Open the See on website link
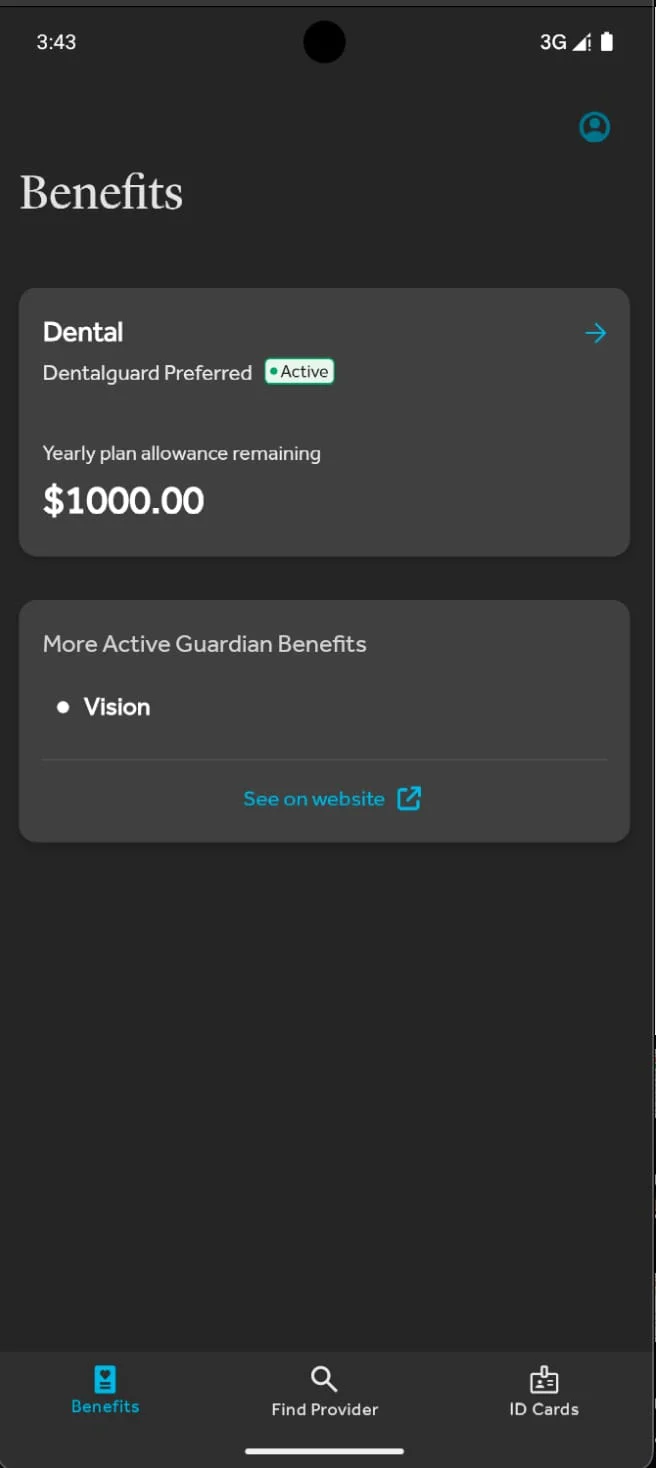656x1468 pixels. pyautogui.click(x=331, y=798)
